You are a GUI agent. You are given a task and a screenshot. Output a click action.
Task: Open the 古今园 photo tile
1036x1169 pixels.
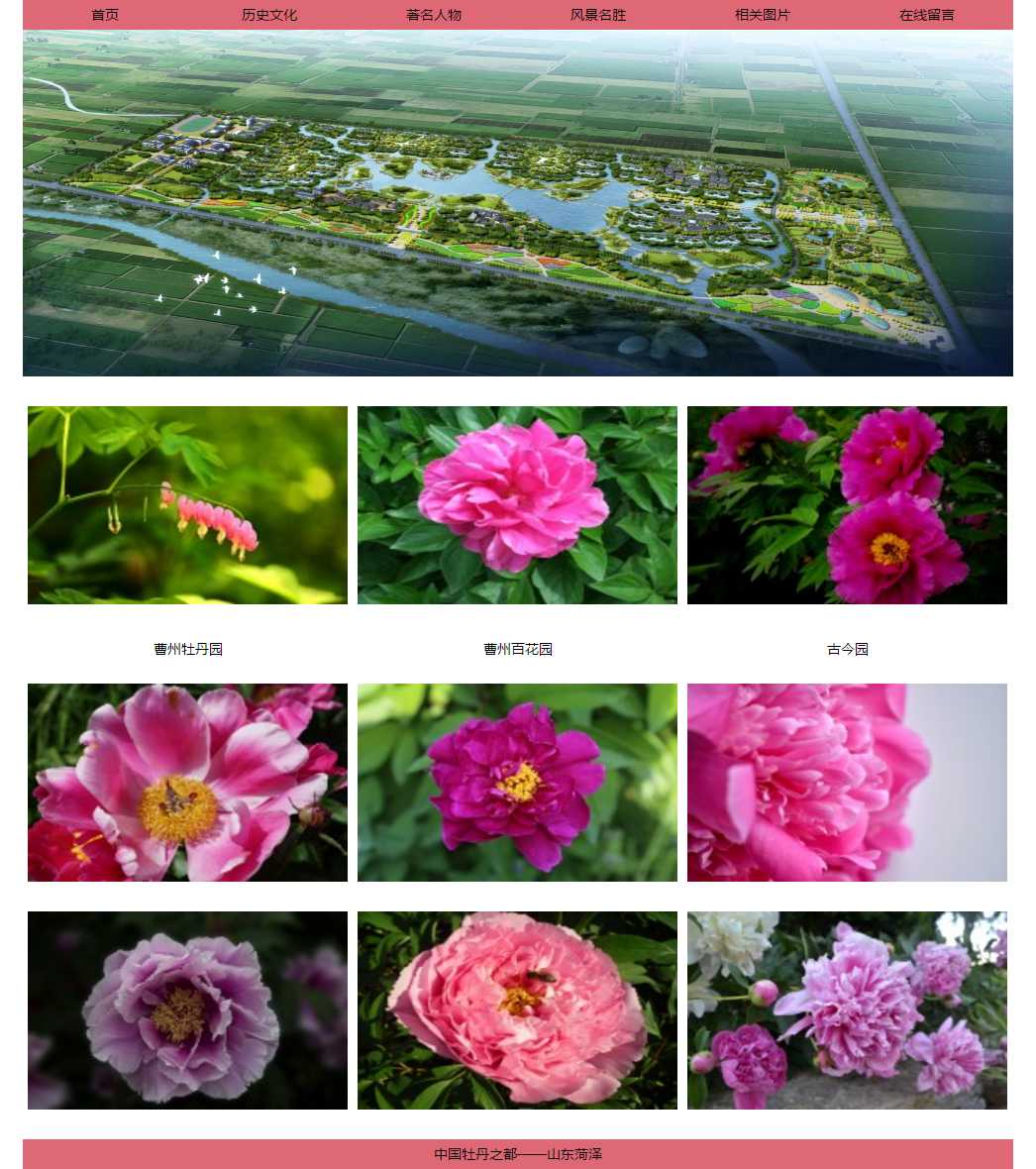coord(847,505)
